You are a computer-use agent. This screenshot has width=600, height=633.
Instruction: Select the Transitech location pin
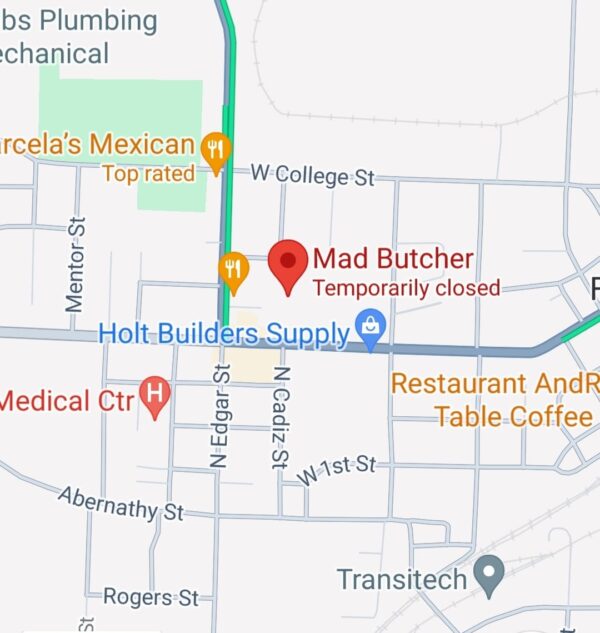[x=488, y=574]
